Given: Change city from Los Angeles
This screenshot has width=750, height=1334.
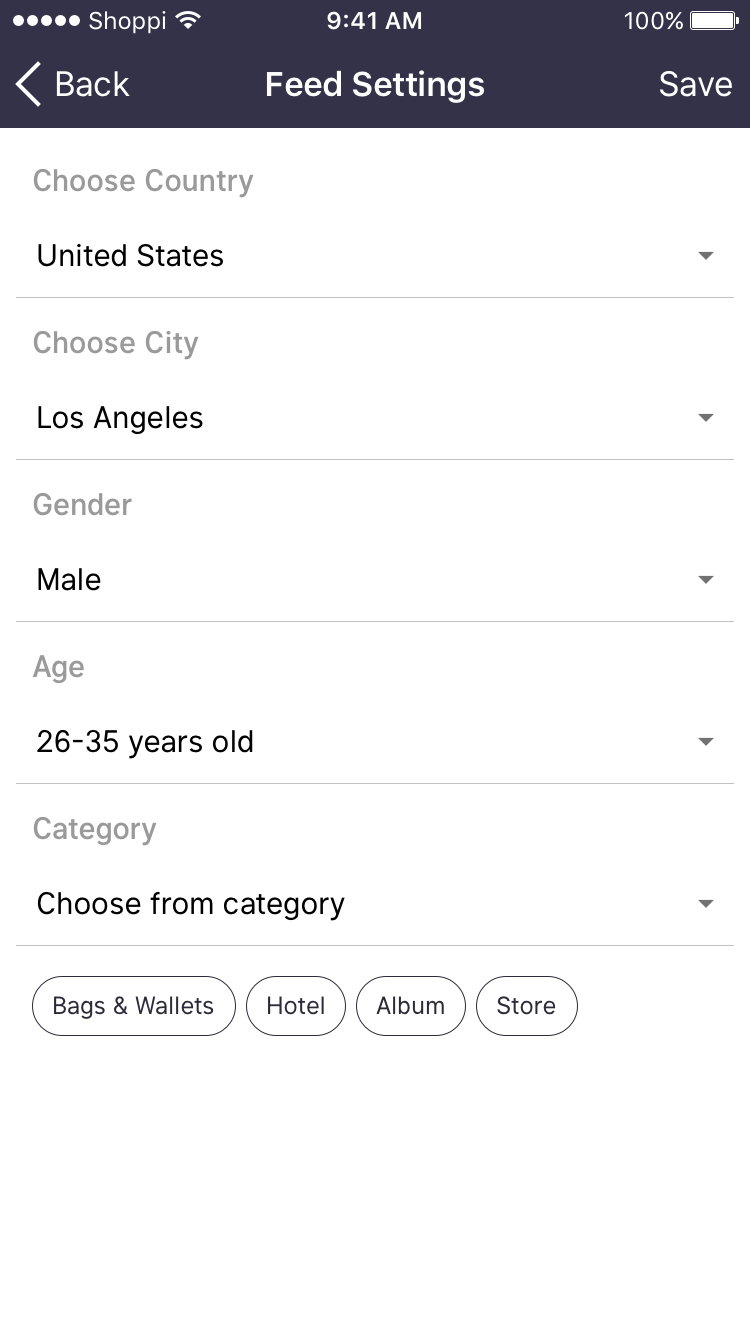Looking at the screenshot, I should (375, 418).
